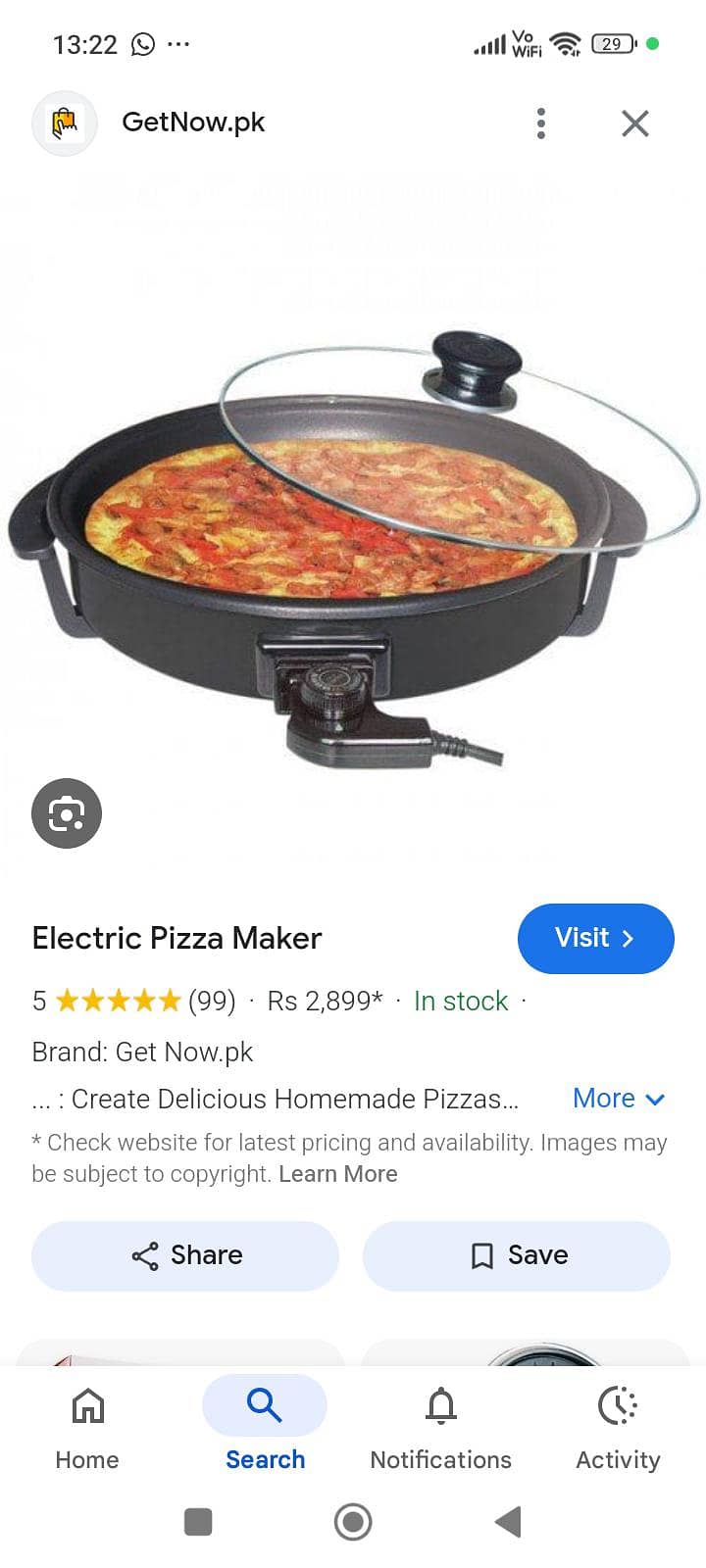Open Google Lens search on the image
This screenshot has width=706, height=1568.
click(67, 813)
